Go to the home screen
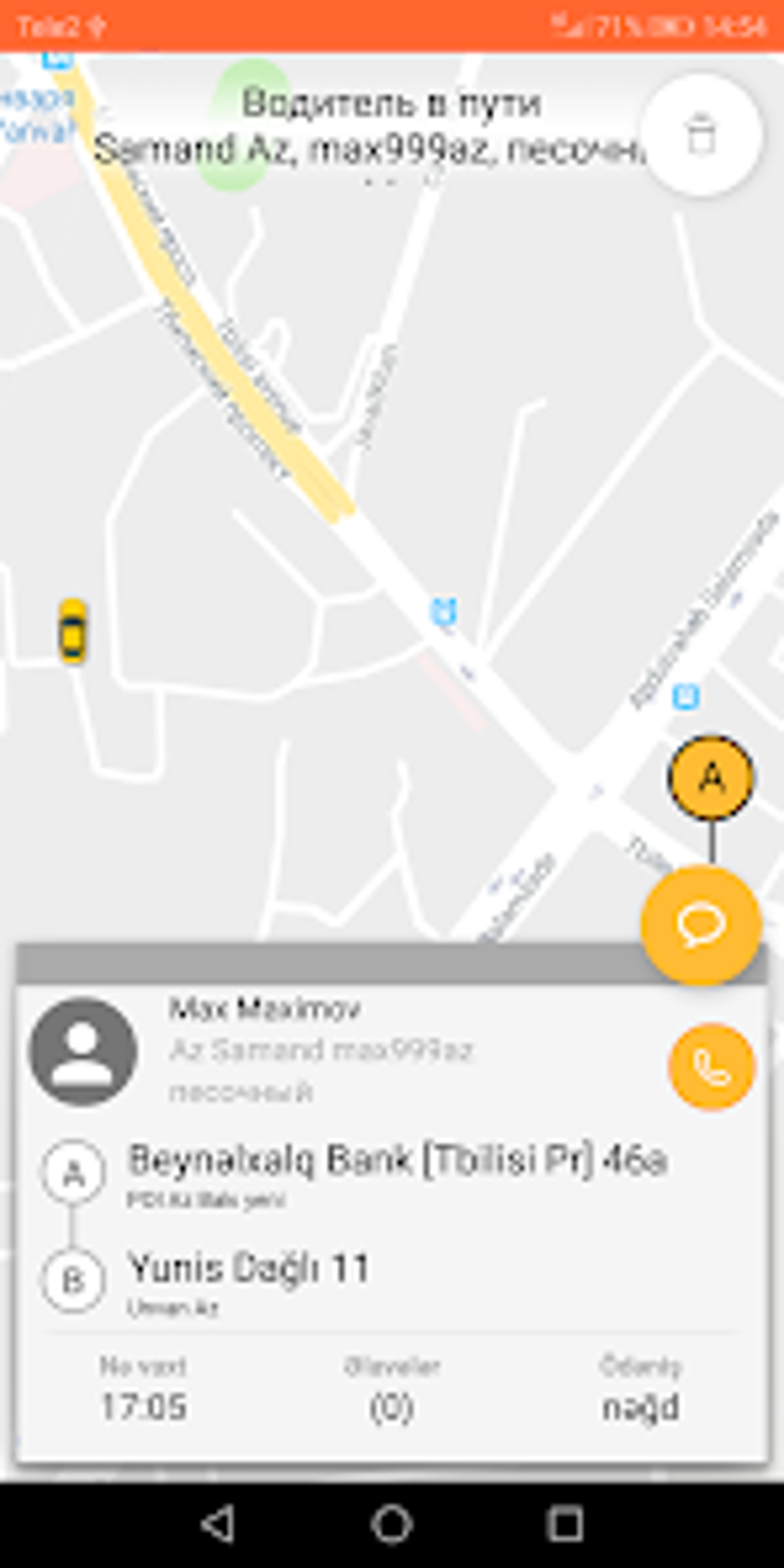The image size is (784, 1568). pyautogui.click(x=392, y=1524)
